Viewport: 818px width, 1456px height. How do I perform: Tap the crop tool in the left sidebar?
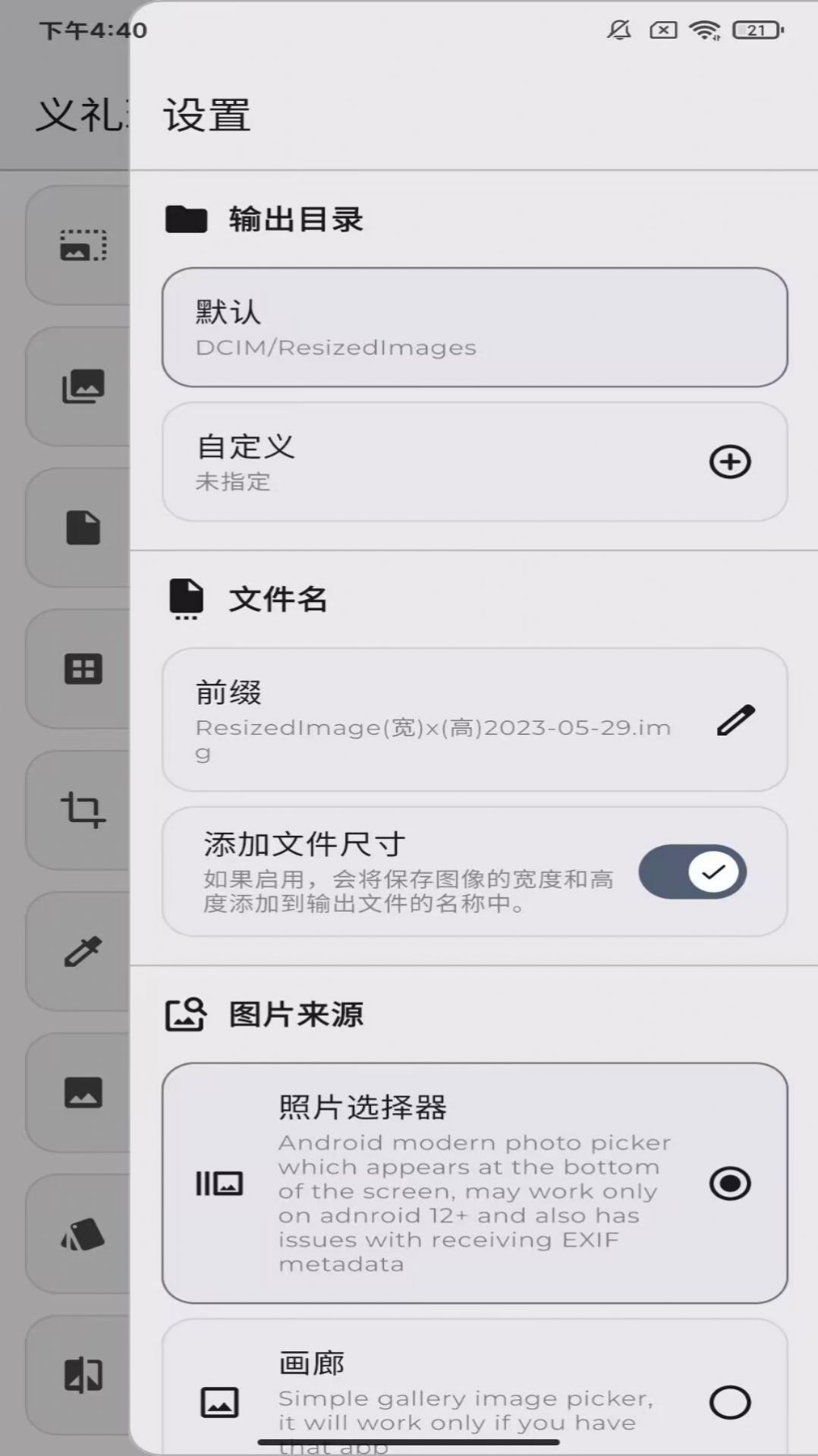tap(82, 809)
